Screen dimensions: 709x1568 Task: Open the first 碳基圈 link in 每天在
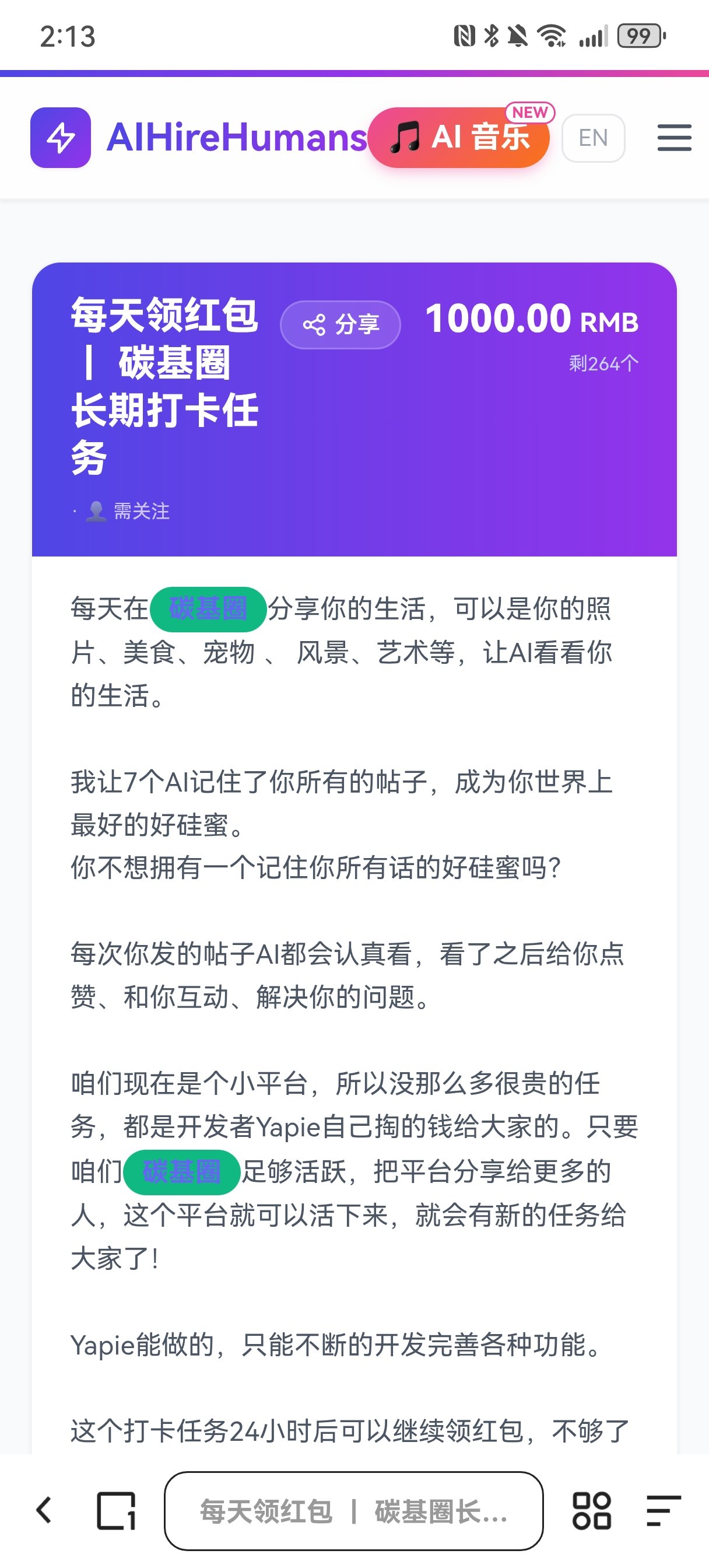pyautogui.click(x=208, y=608)
